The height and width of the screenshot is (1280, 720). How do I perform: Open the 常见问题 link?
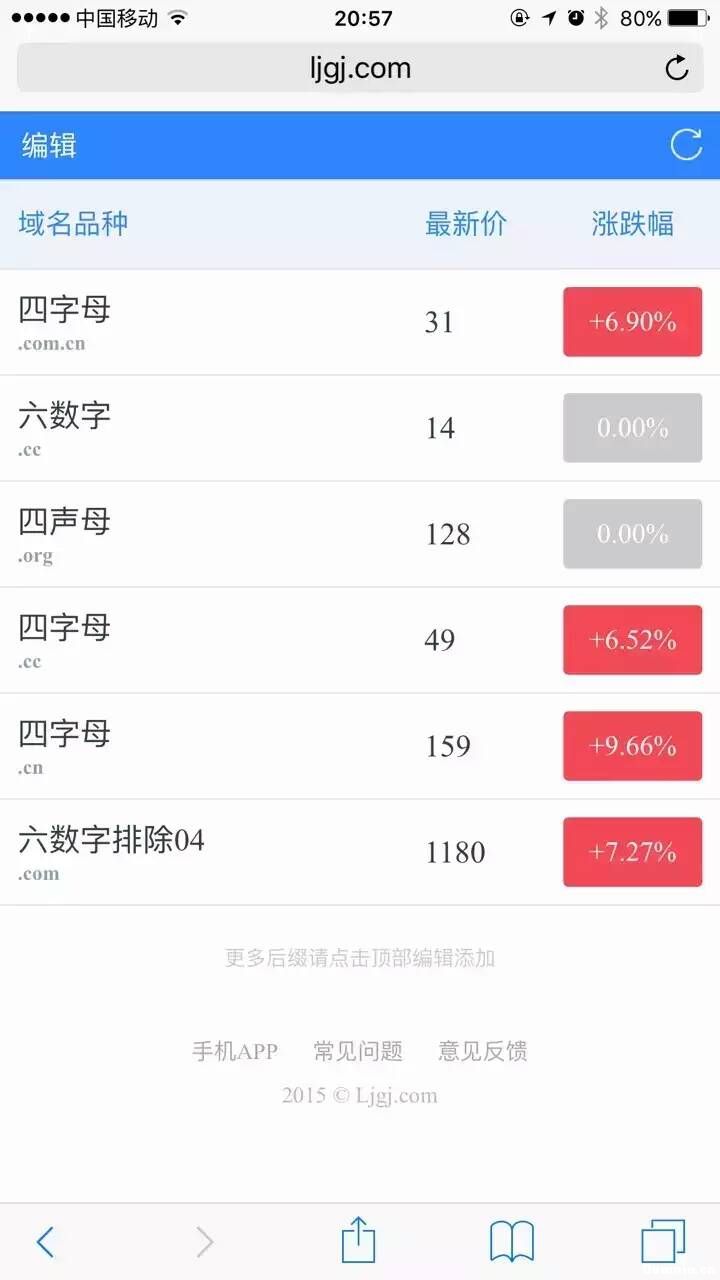click(x=358, y=1051)
